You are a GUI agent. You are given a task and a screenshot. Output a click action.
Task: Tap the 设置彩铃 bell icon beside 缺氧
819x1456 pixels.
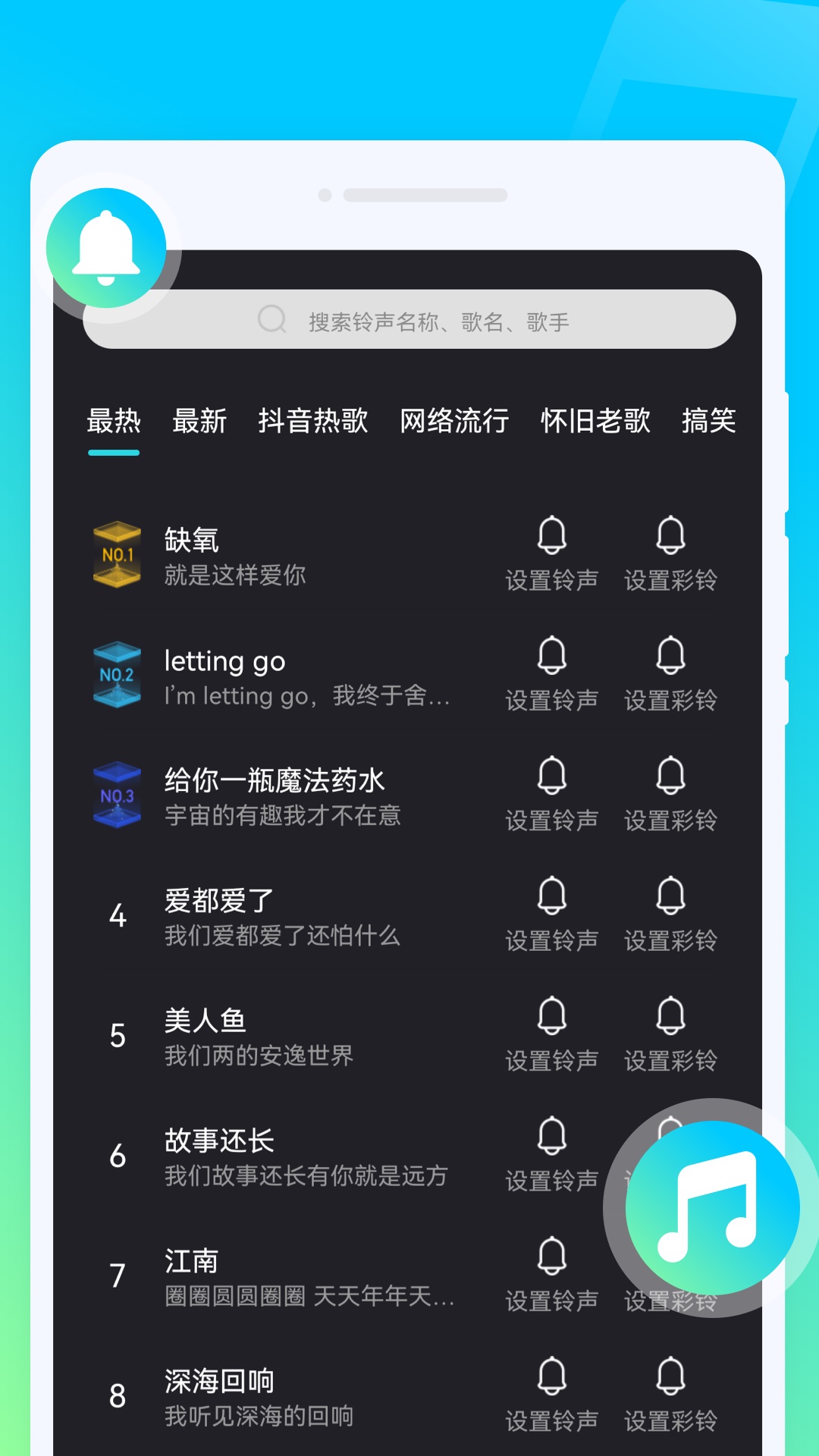tap(670, 535)
